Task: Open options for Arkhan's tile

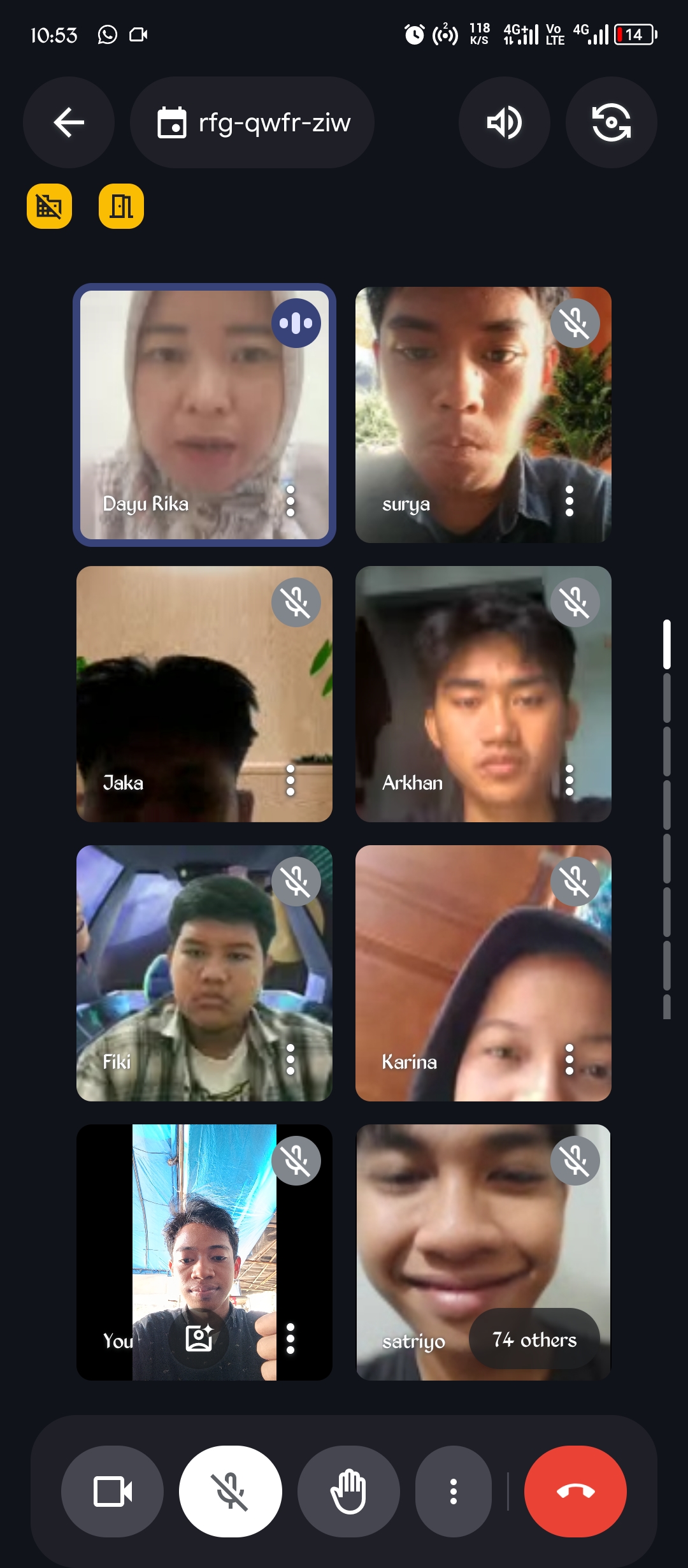Action: click(x=570, y=780)
